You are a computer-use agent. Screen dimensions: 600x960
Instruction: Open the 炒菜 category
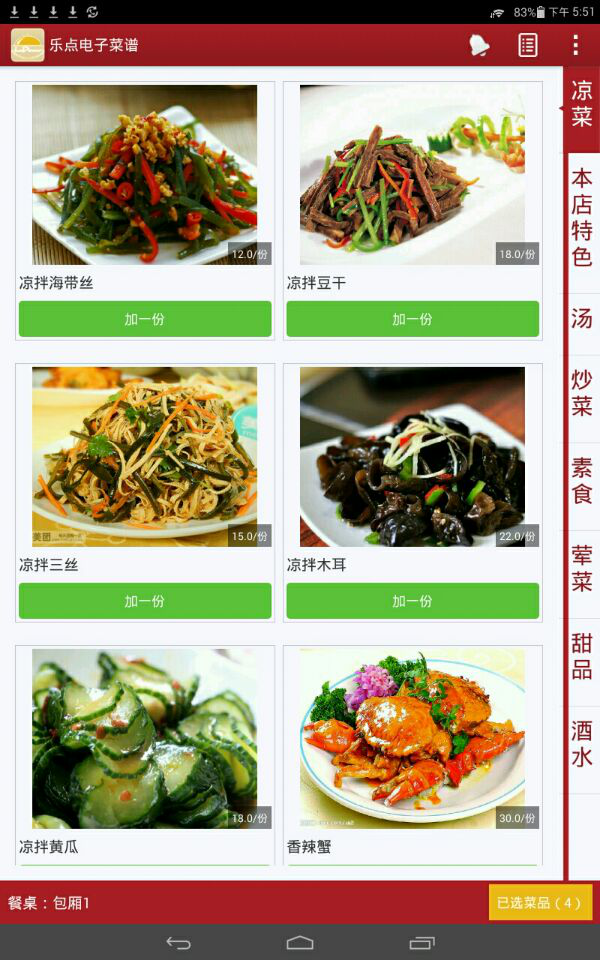pos(582,393)
